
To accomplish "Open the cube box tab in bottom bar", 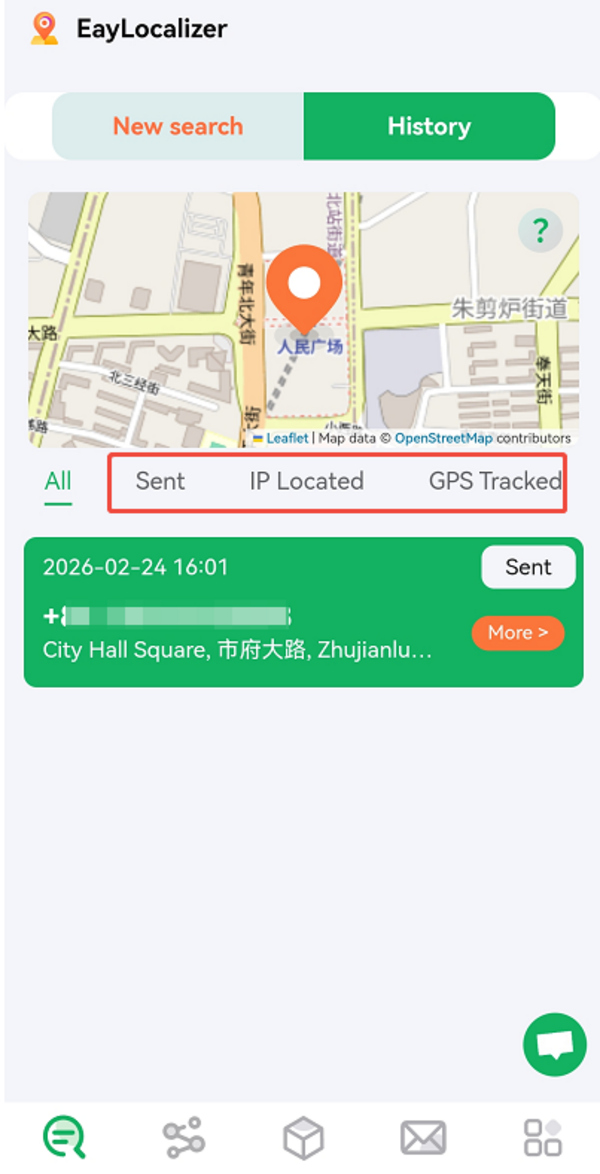I will coord(303,1137).
